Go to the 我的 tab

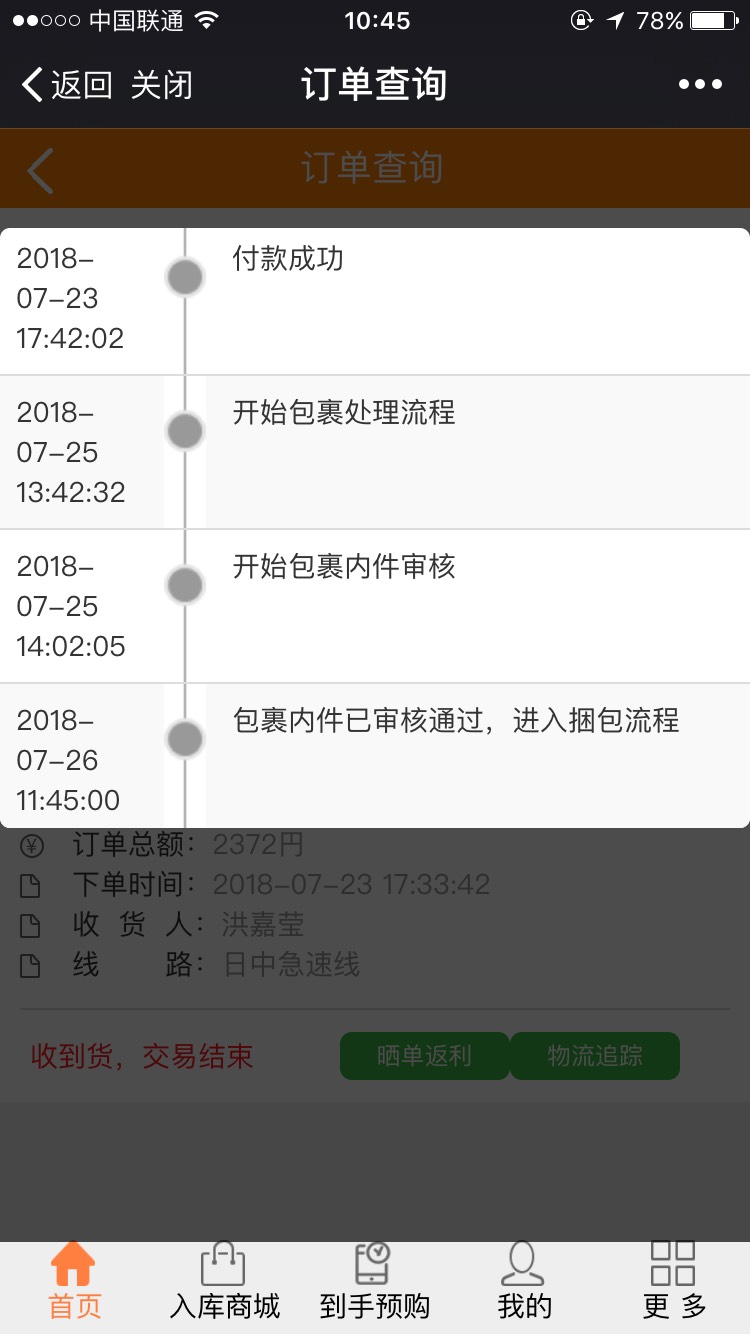525,1281
